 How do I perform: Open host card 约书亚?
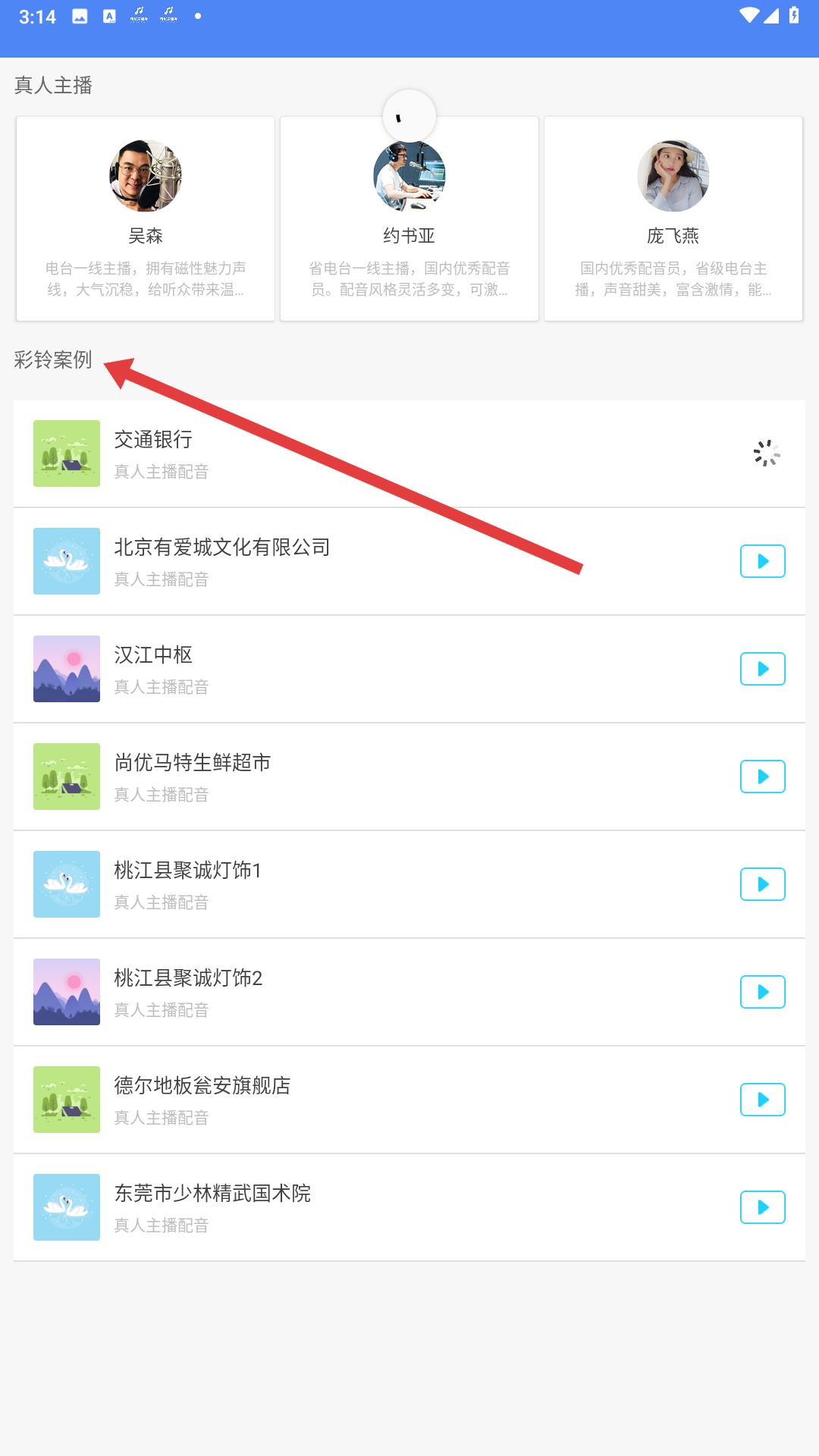[409, 218]
